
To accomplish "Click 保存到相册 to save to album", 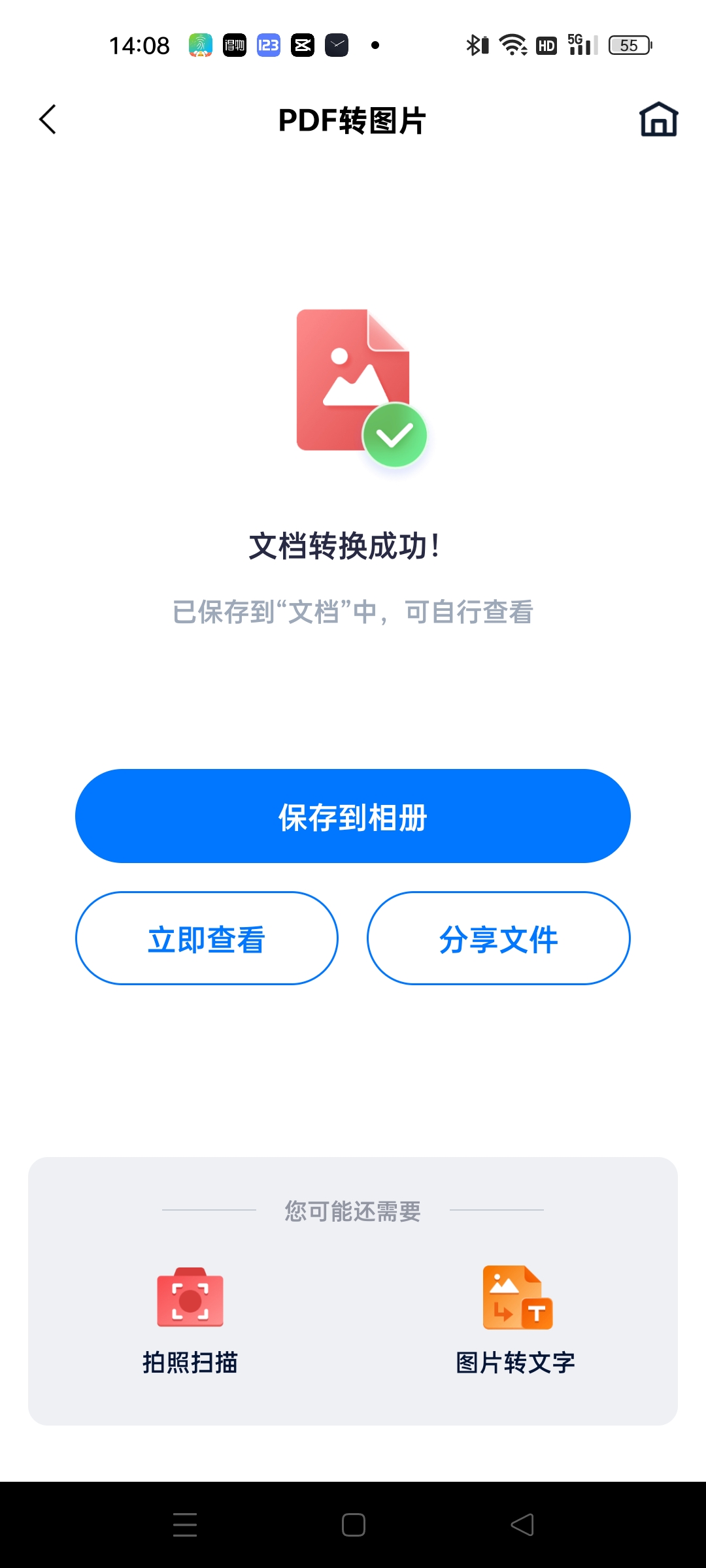I will [353, 815].
